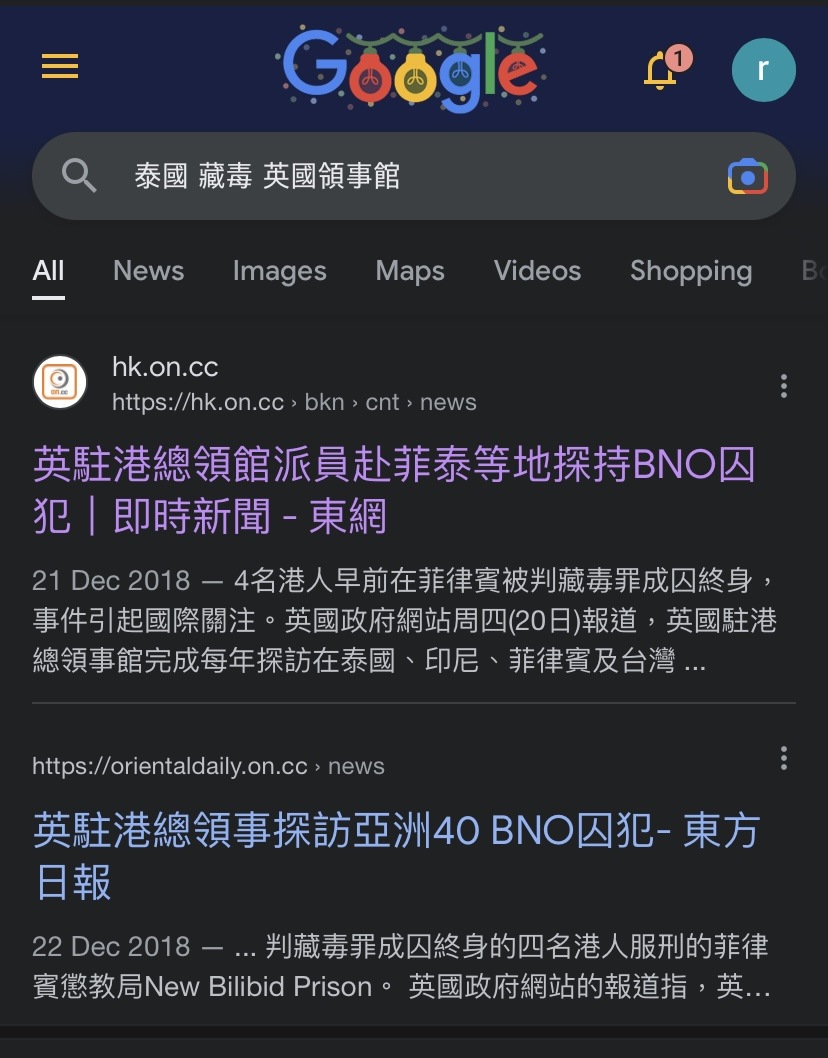Open your account avatar menu
828x1058 pixels.
point(763,69)
